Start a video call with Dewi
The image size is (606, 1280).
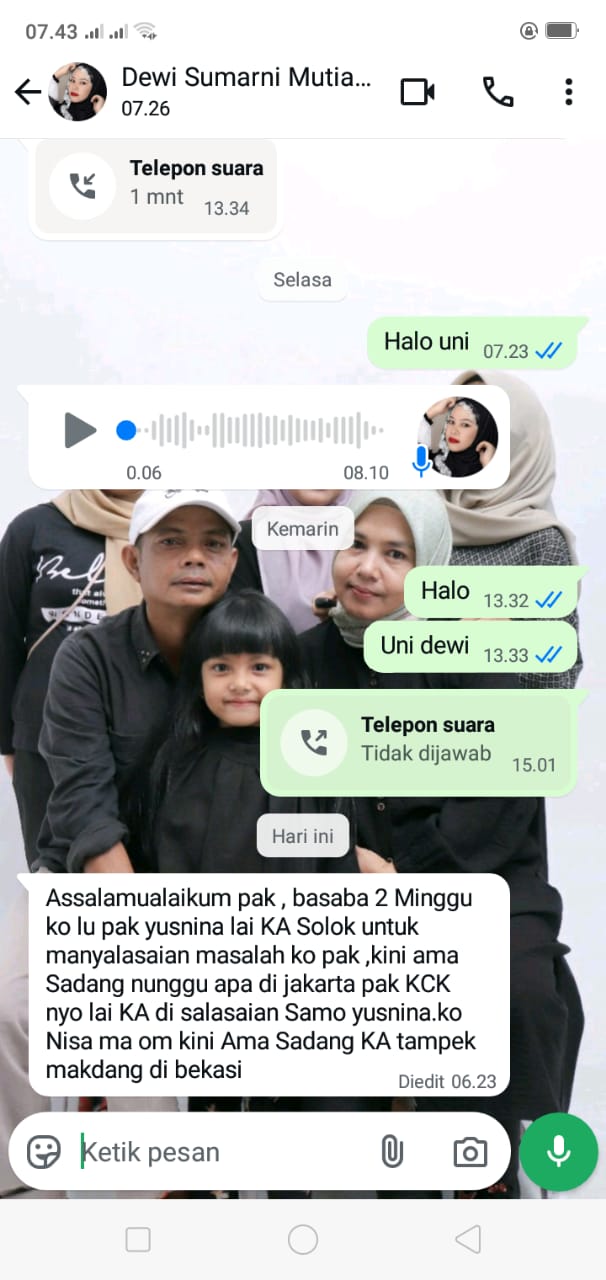[x=417, y=92]
